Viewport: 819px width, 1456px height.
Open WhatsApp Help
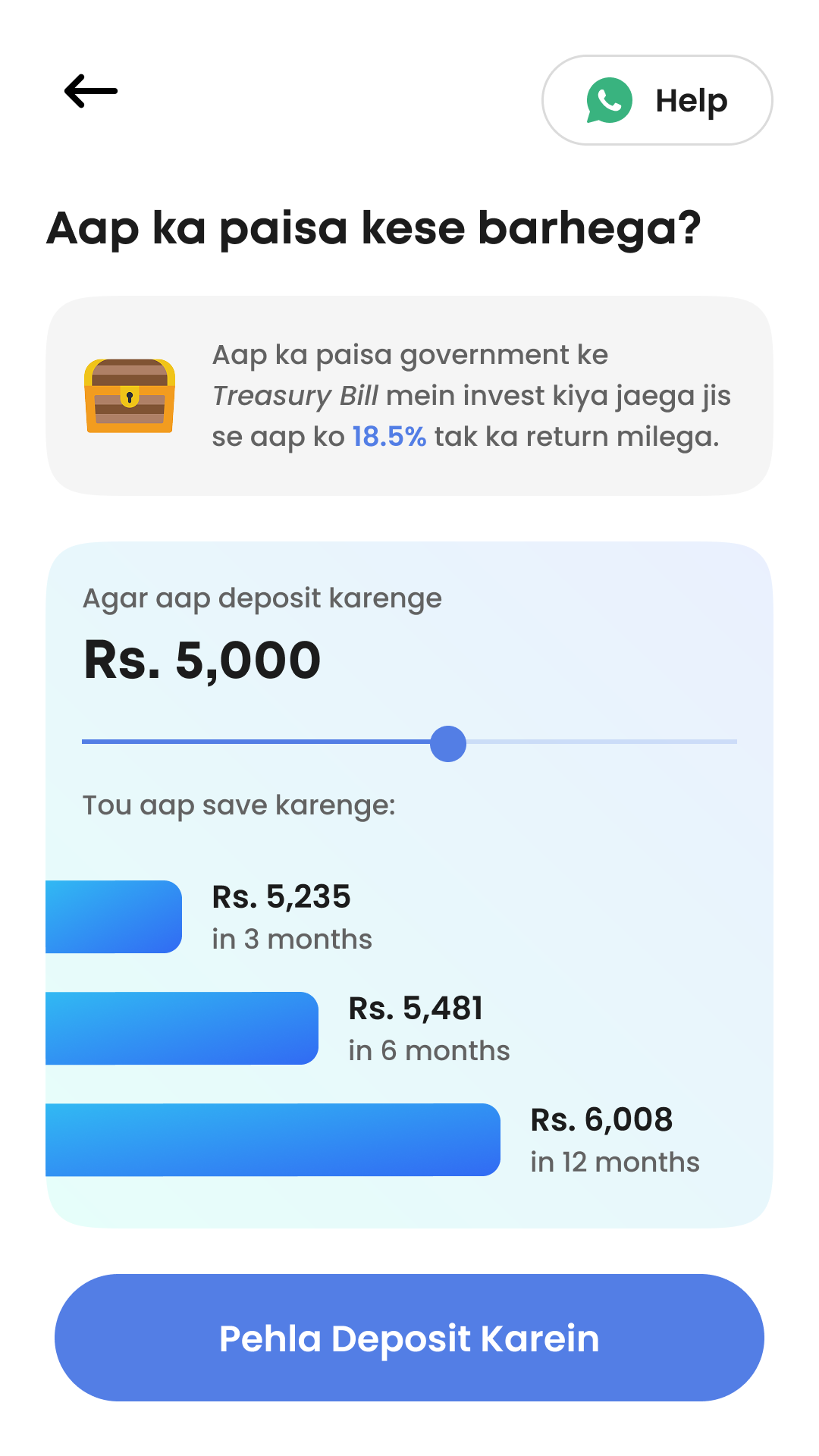(657, 100)
